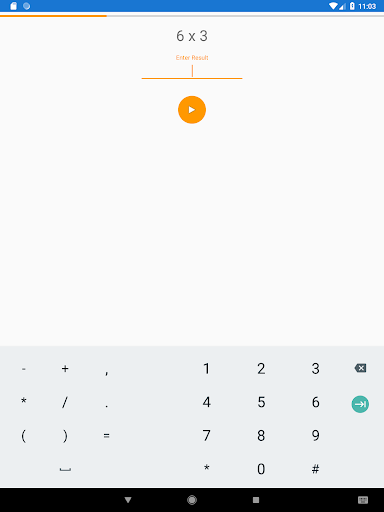The height and width of the screenshot is (512, 384).
Task: Hide keyboard with navigation back button
Action: point(128,500)
